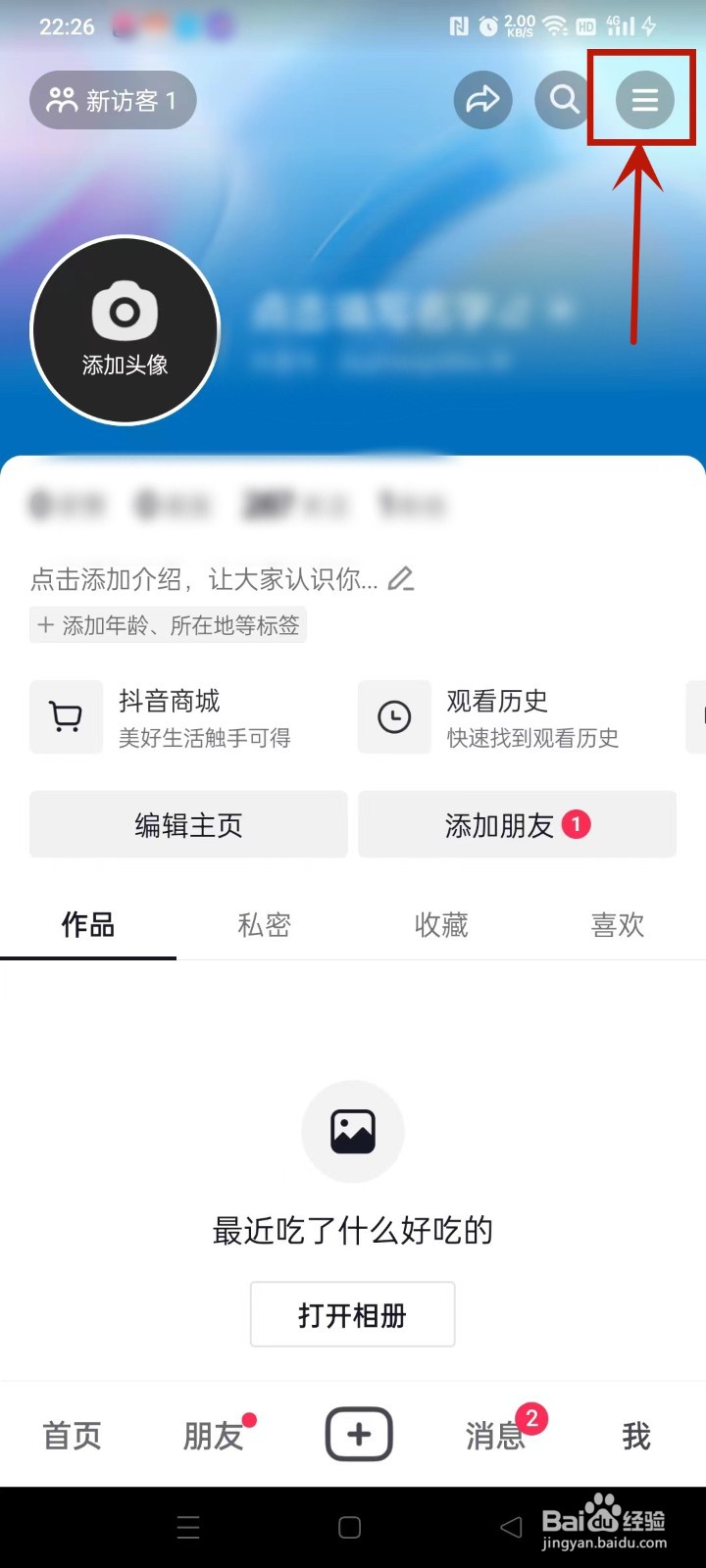The image size is (706, 1568).
Task: Add tags via 添加年龄、所在地等标签
Action: [x=167, y=624]
